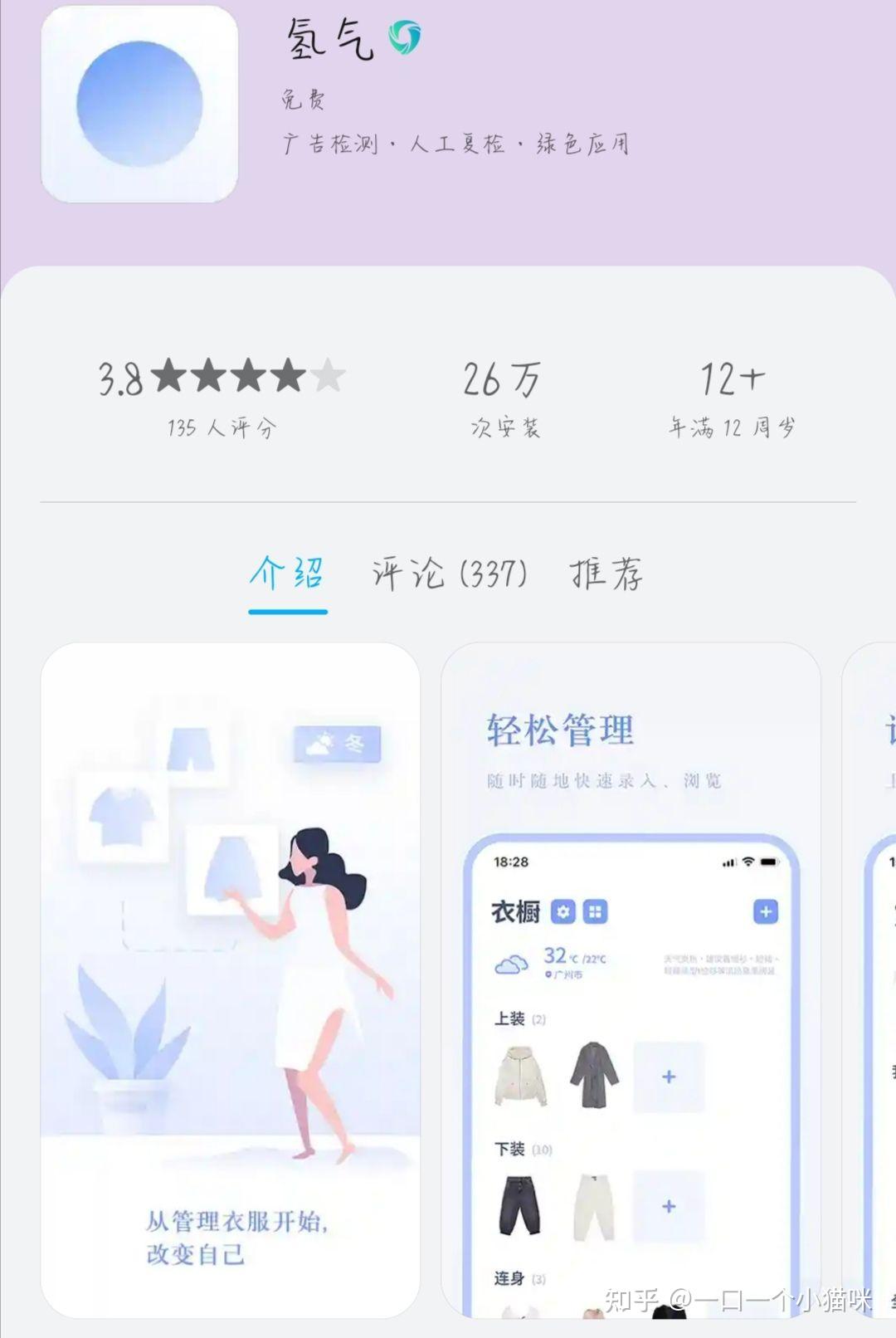Switch to the 评论 (337) tab
This screenshot has width=896, height=1338.
pyautogui.click(x=449, y=574)
